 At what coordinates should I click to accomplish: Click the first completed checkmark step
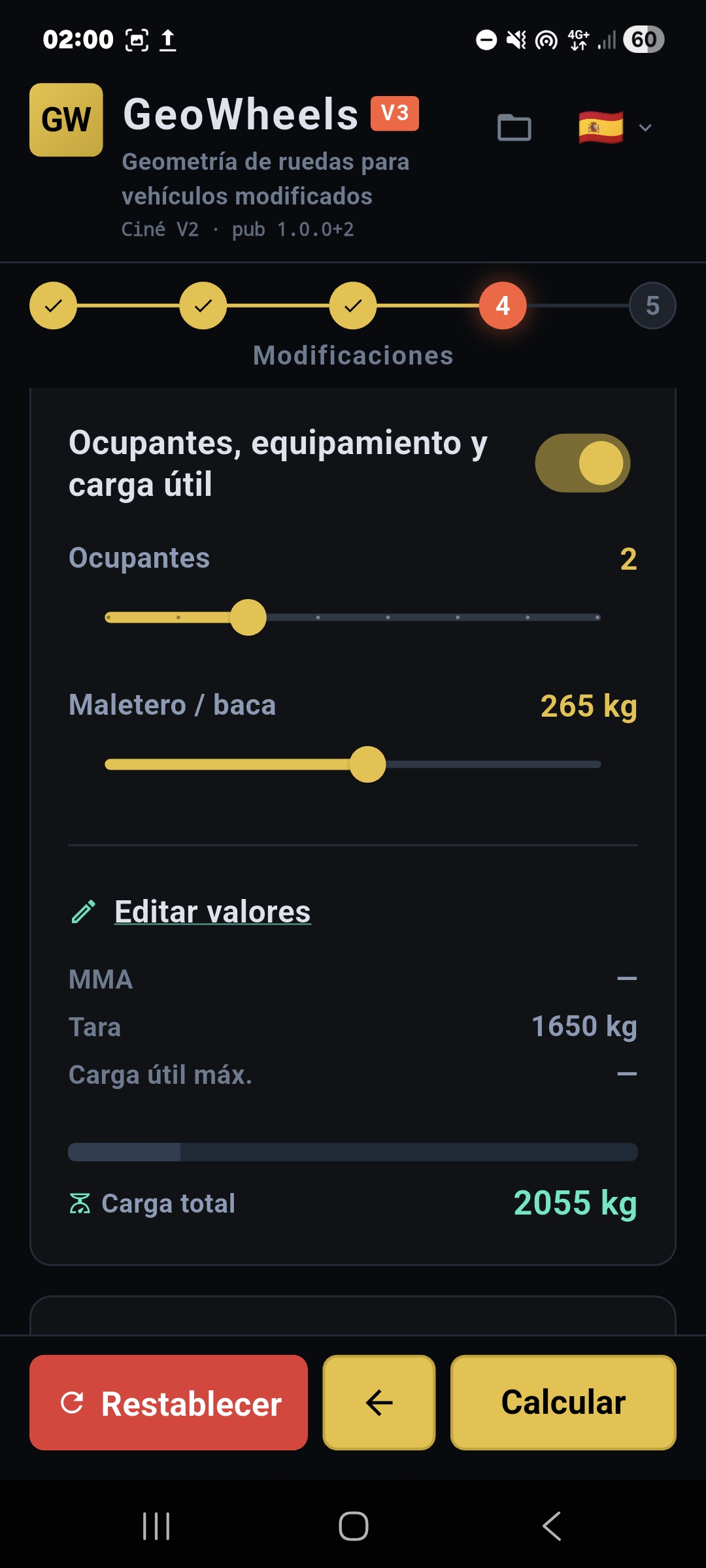tap(54, 305)
